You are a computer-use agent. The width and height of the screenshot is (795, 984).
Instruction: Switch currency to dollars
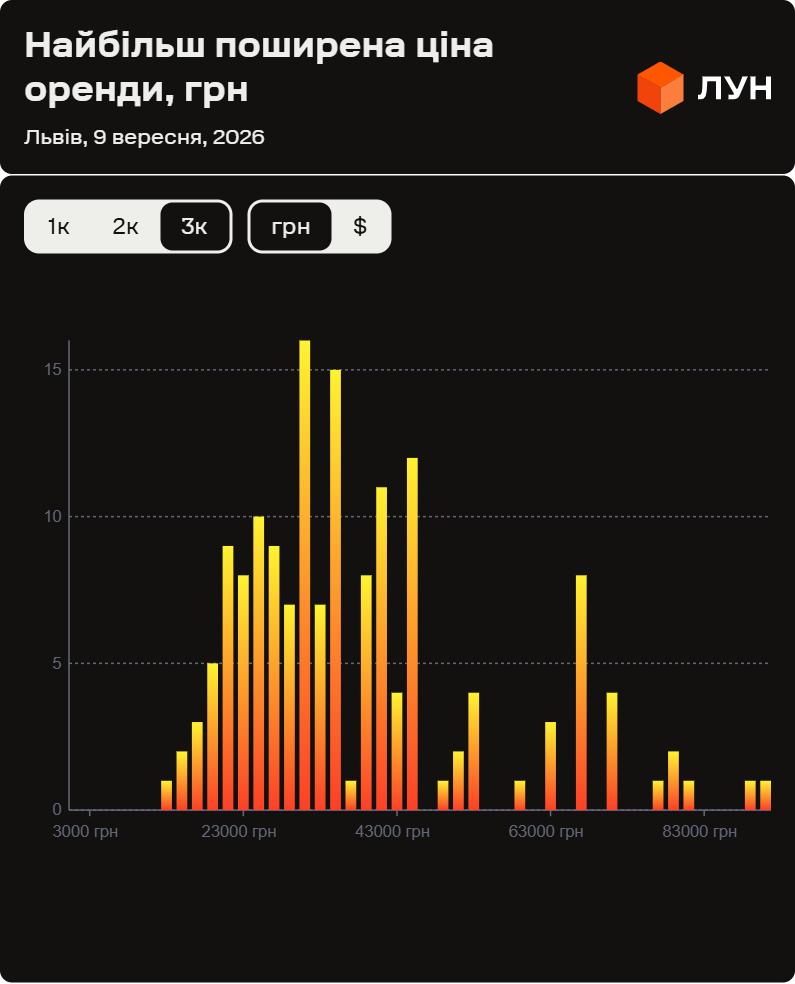coord(360,227)
